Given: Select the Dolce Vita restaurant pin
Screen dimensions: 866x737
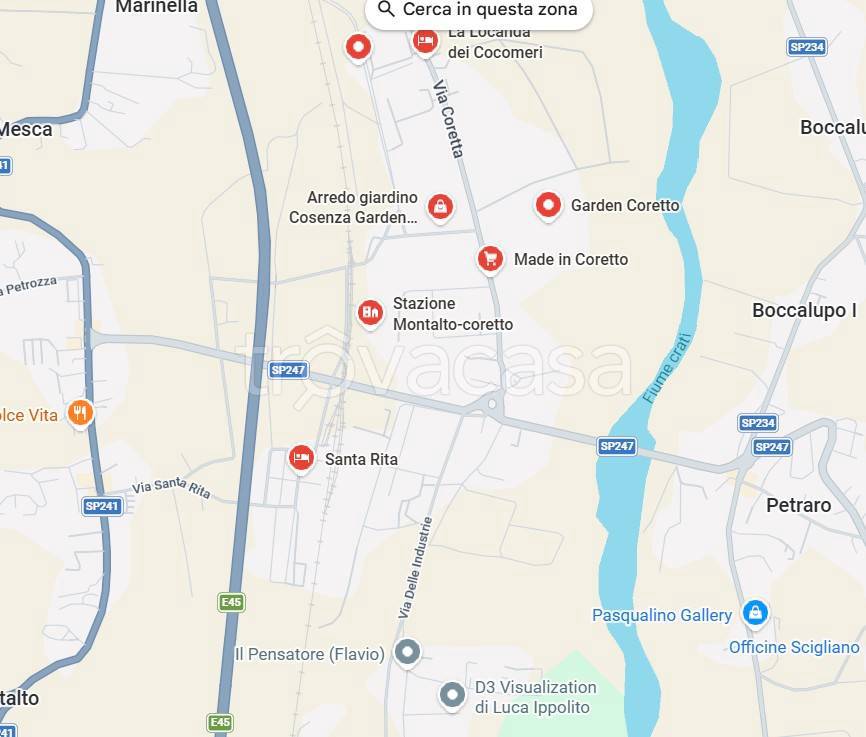Looking at the screenshot, I should pos(80,412).
